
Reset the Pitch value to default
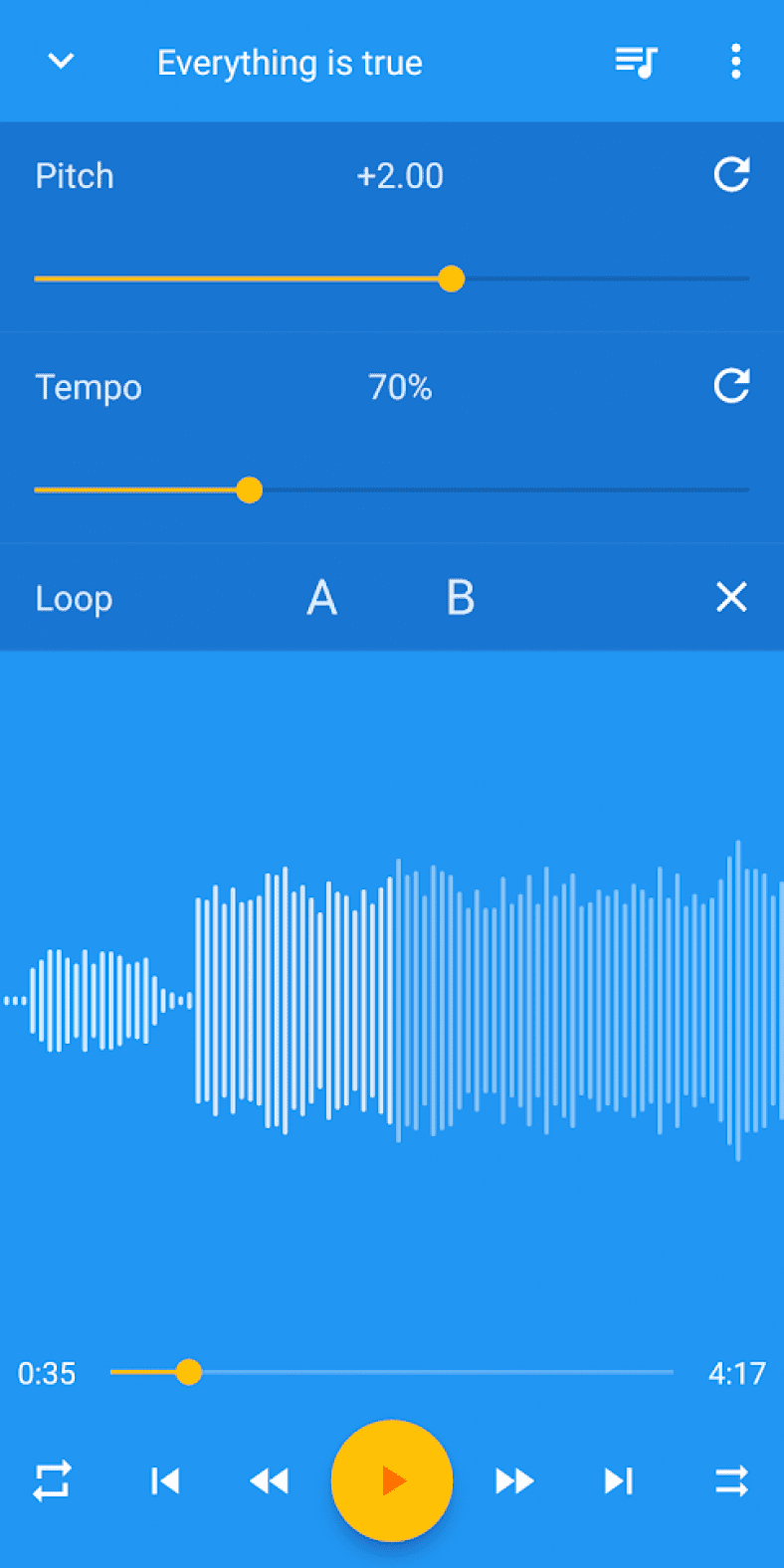pyautogui.click(x=731, y=175)
